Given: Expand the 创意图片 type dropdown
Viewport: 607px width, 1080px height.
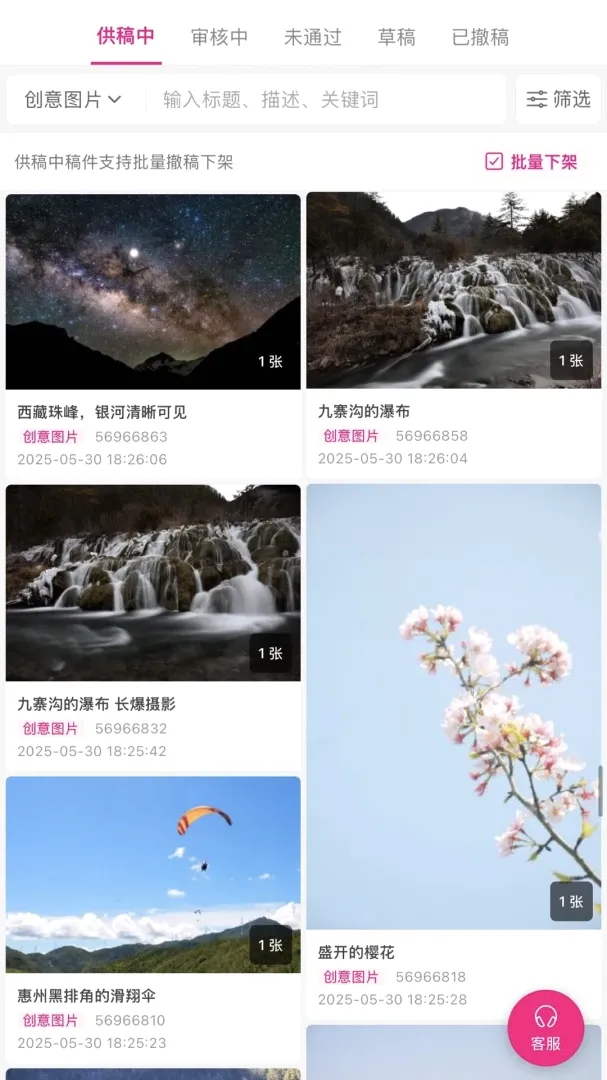Looking at the screenshot, I should [73, 100].
